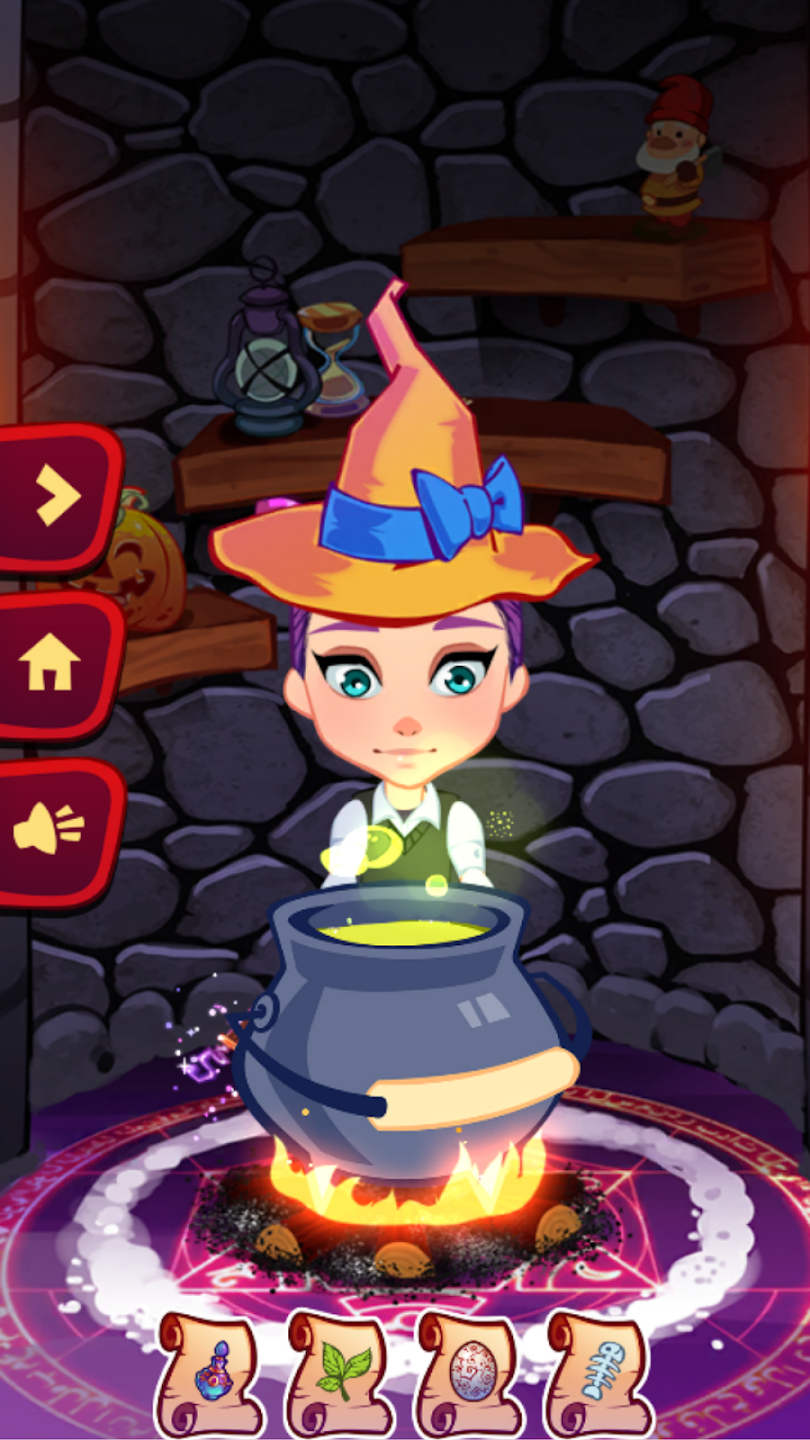
Task: Select the potion bottle scroll
Action: [x=211, y=1373]
